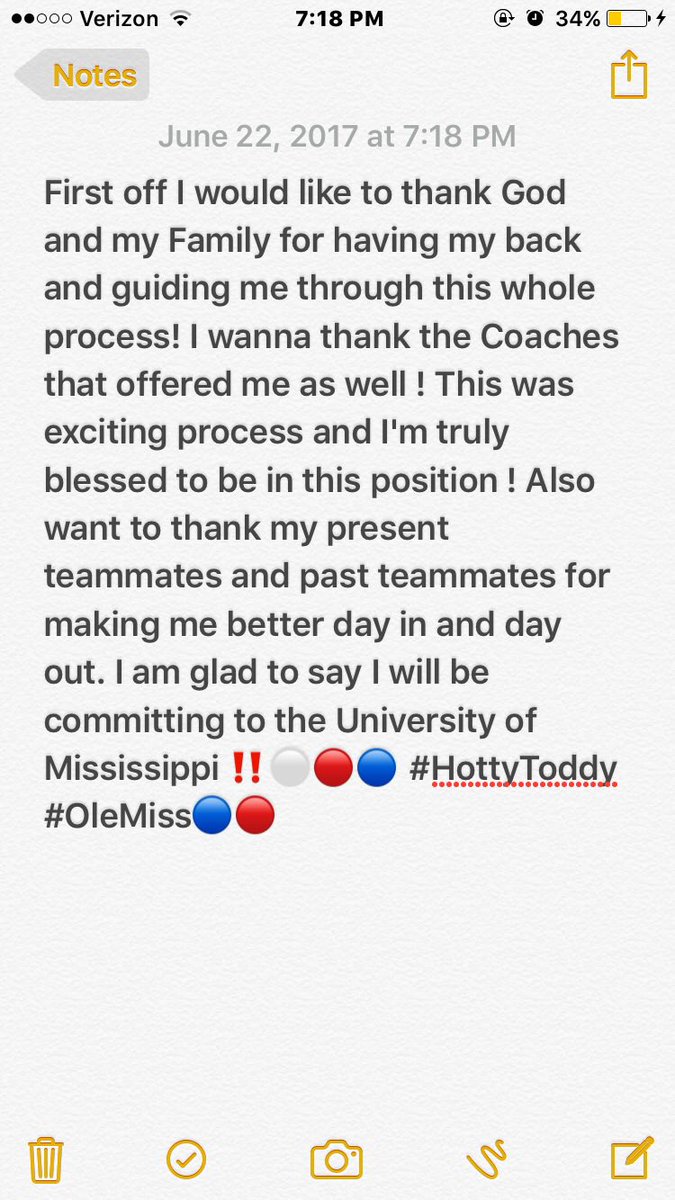
Task: Go back to the Notes list
Action: pyautogui.click(x=82, y=76)
